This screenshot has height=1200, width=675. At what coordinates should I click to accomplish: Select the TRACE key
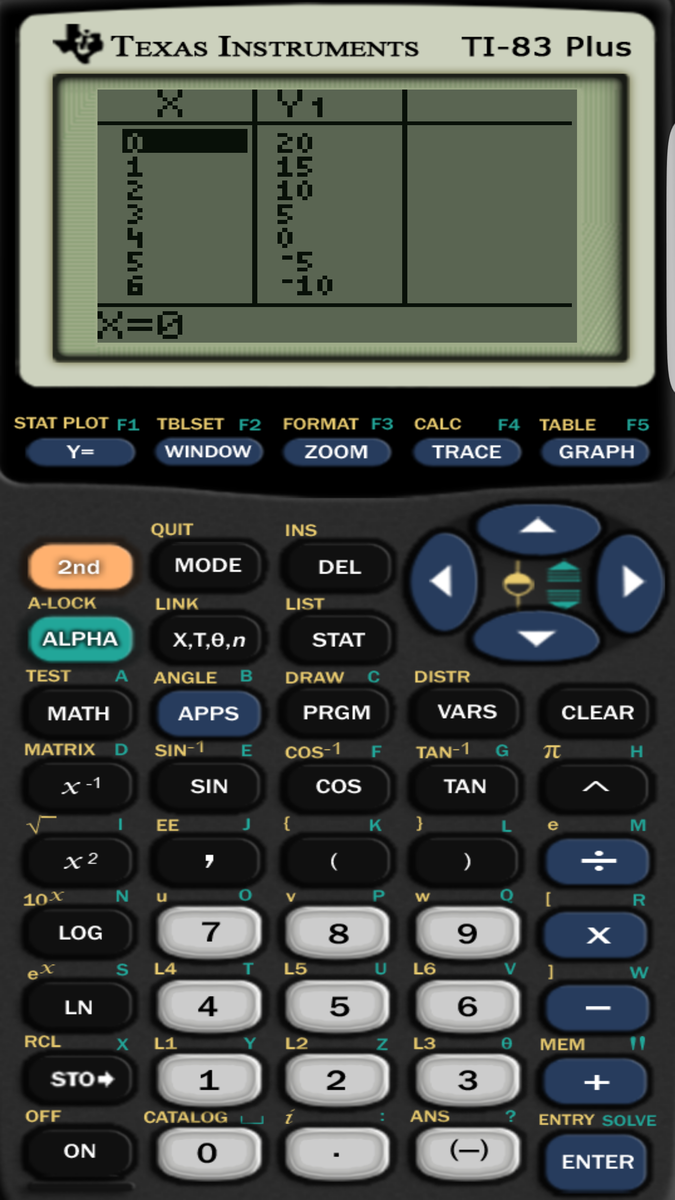(466, 452)
